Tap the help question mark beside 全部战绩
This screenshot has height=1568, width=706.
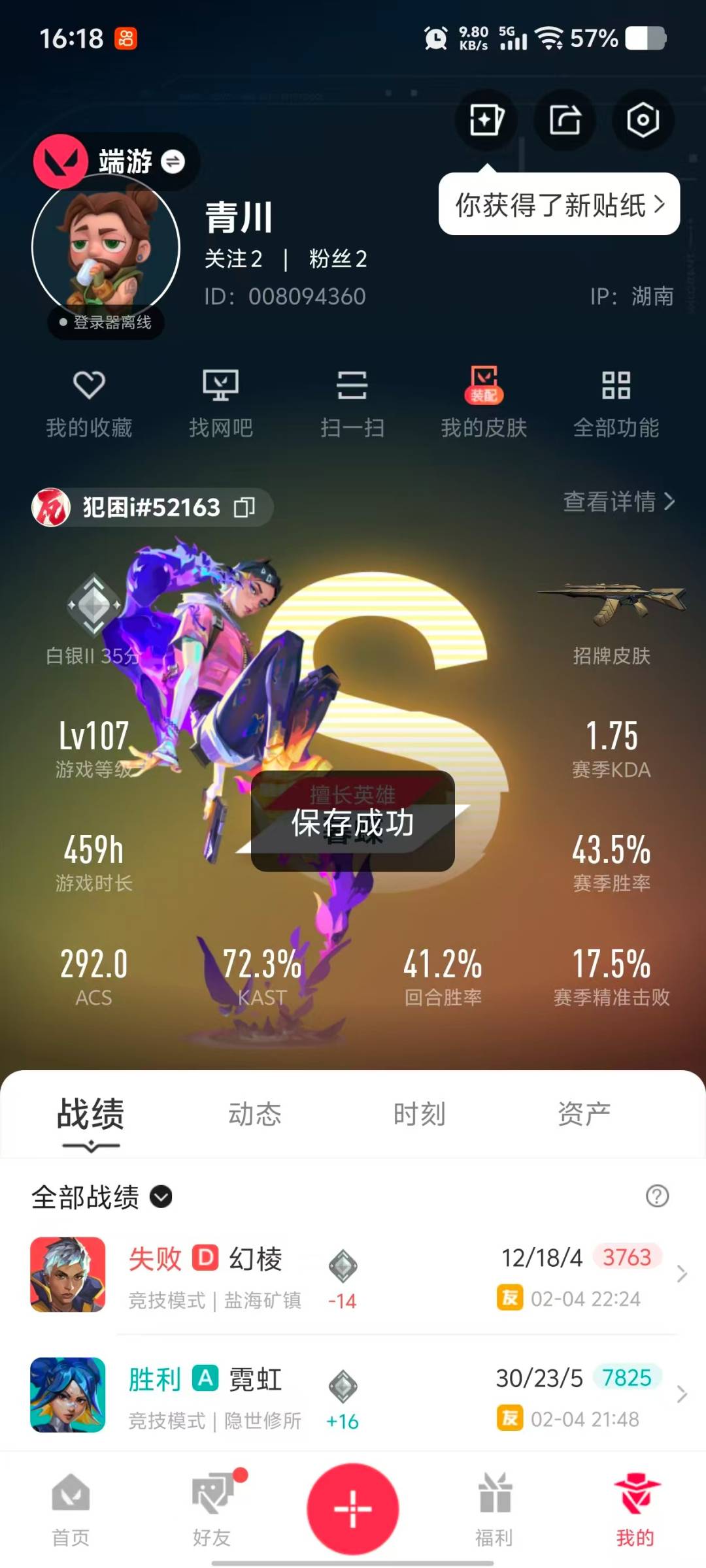pos(655,1198)
